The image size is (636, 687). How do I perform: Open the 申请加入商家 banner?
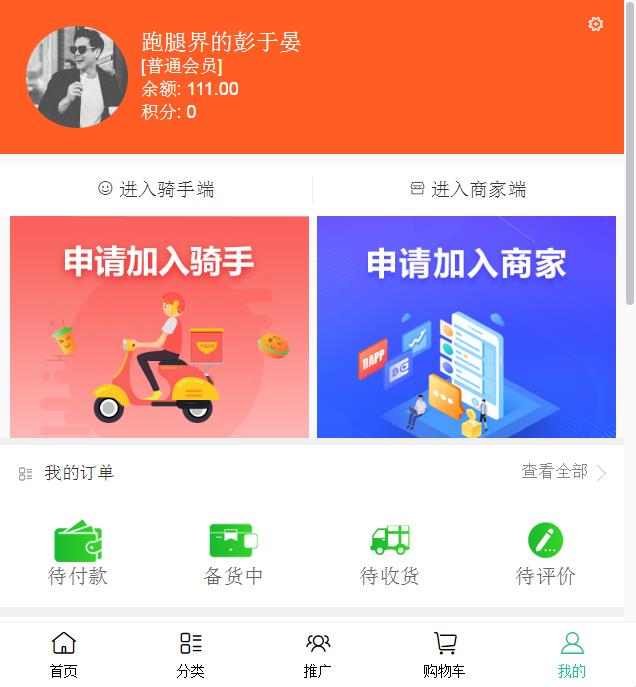(466, 327)
